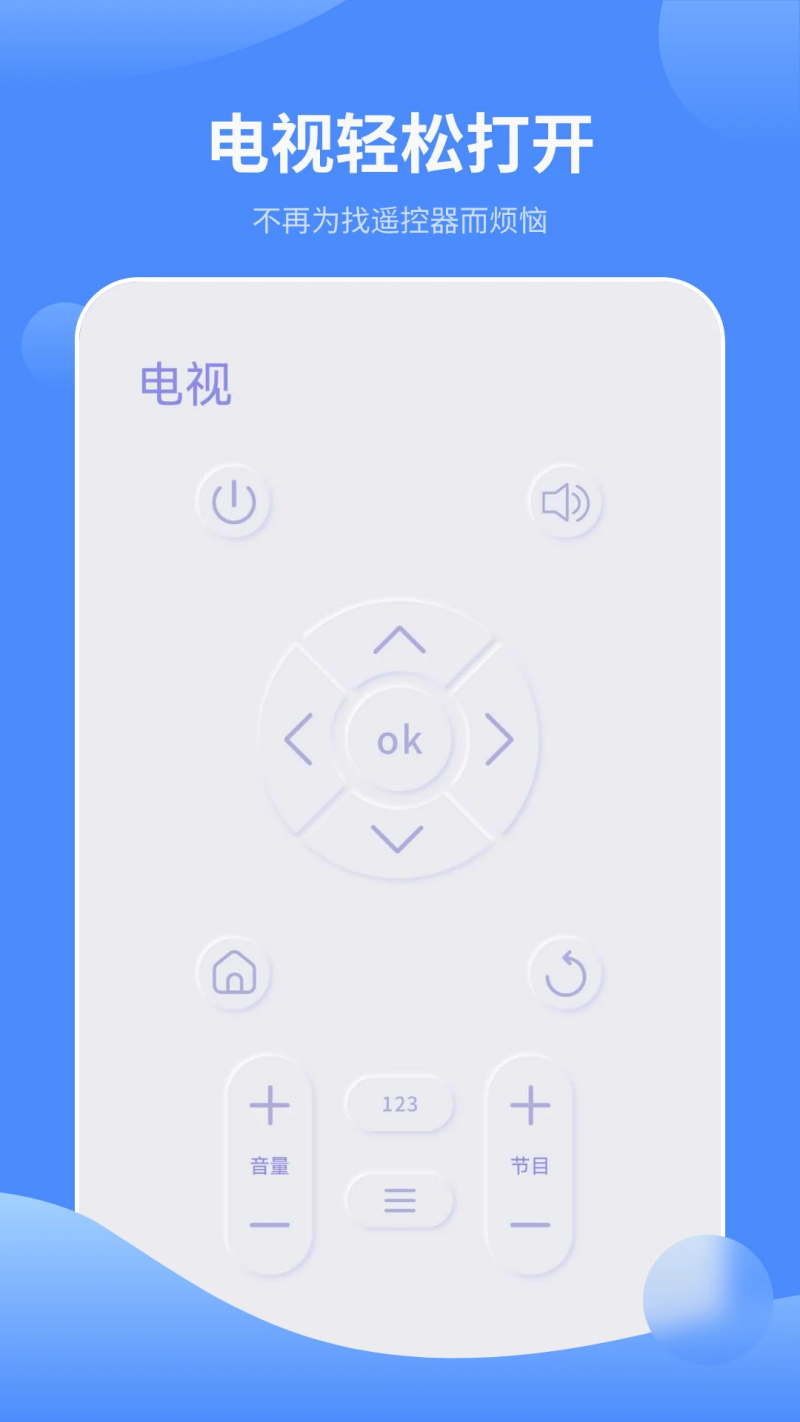Image resolution: width=800 pixels, height=1422 pixels.
Task: Select the Home icon on the remote
Action: point(234,973)
